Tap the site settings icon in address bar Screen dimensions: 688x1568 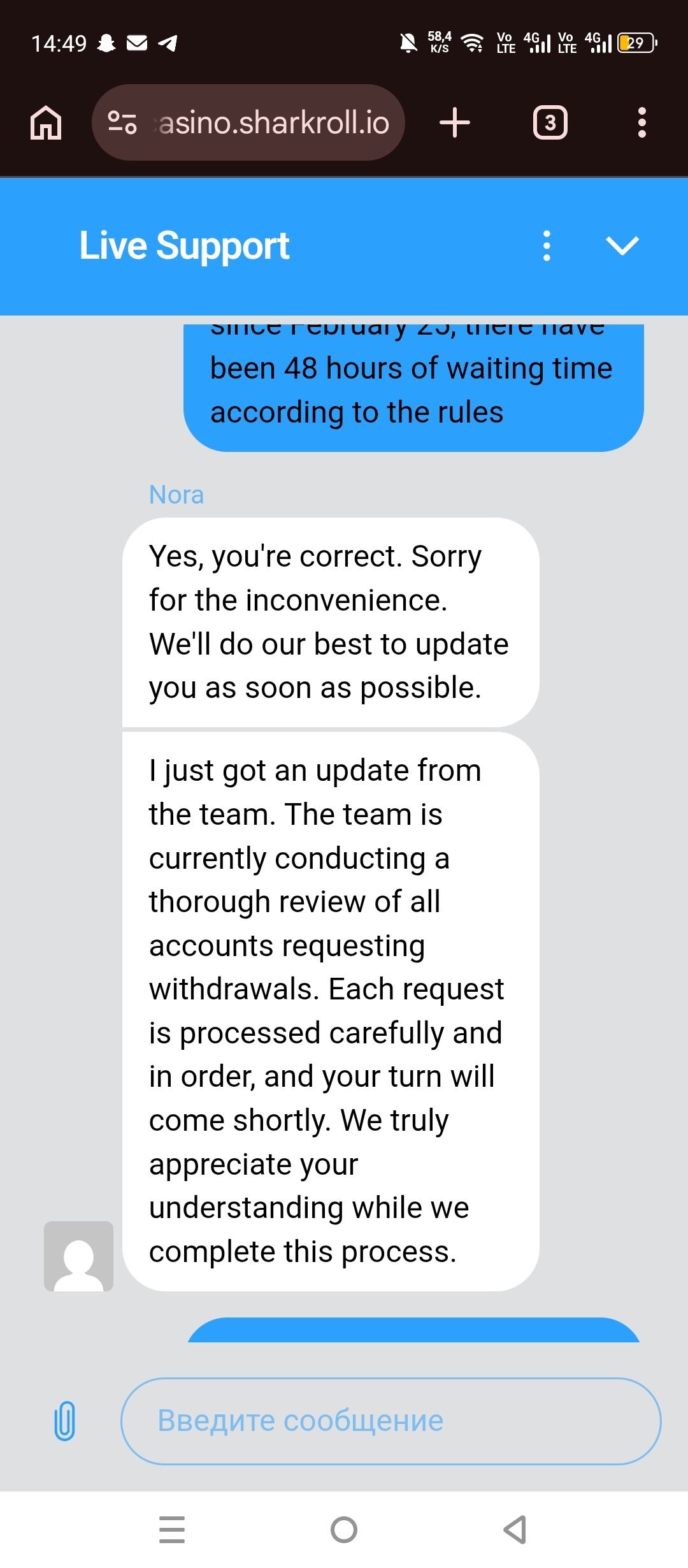122,122
